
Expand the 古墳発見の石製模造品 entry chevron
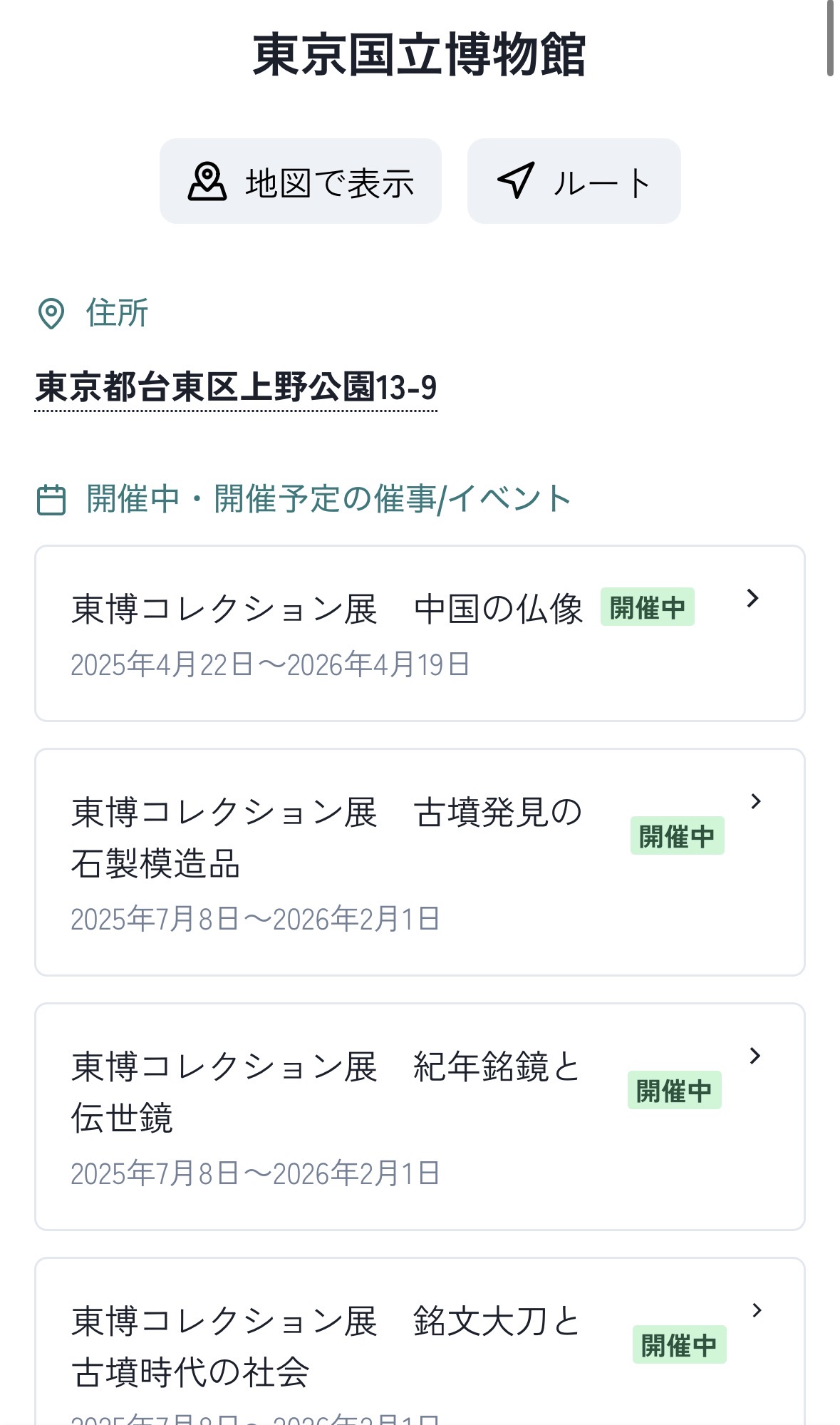(755, 801)
